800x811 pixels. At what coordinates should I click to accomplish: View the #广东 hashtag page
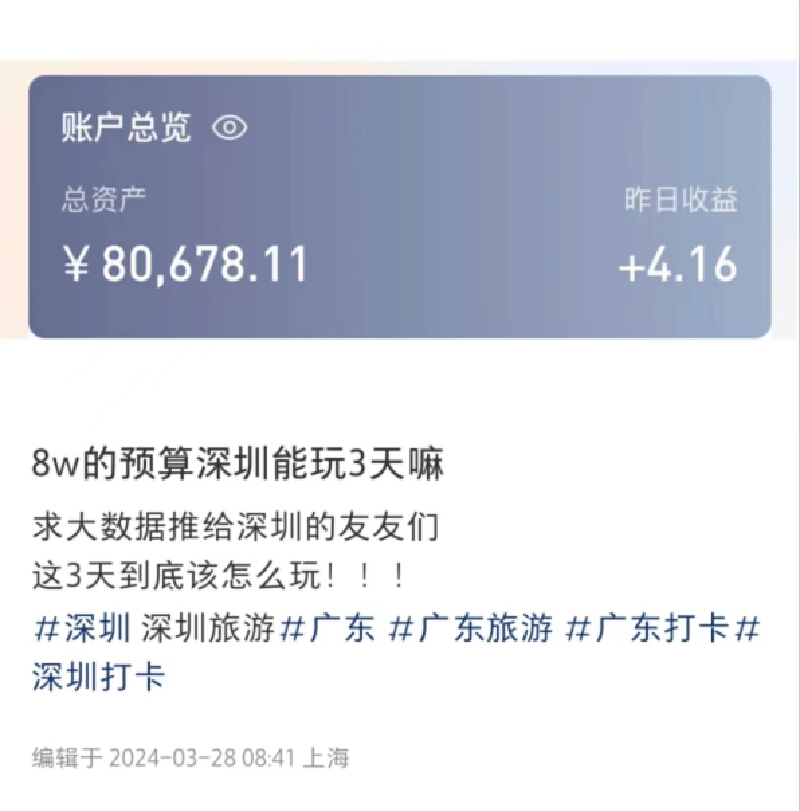(329, 631)
